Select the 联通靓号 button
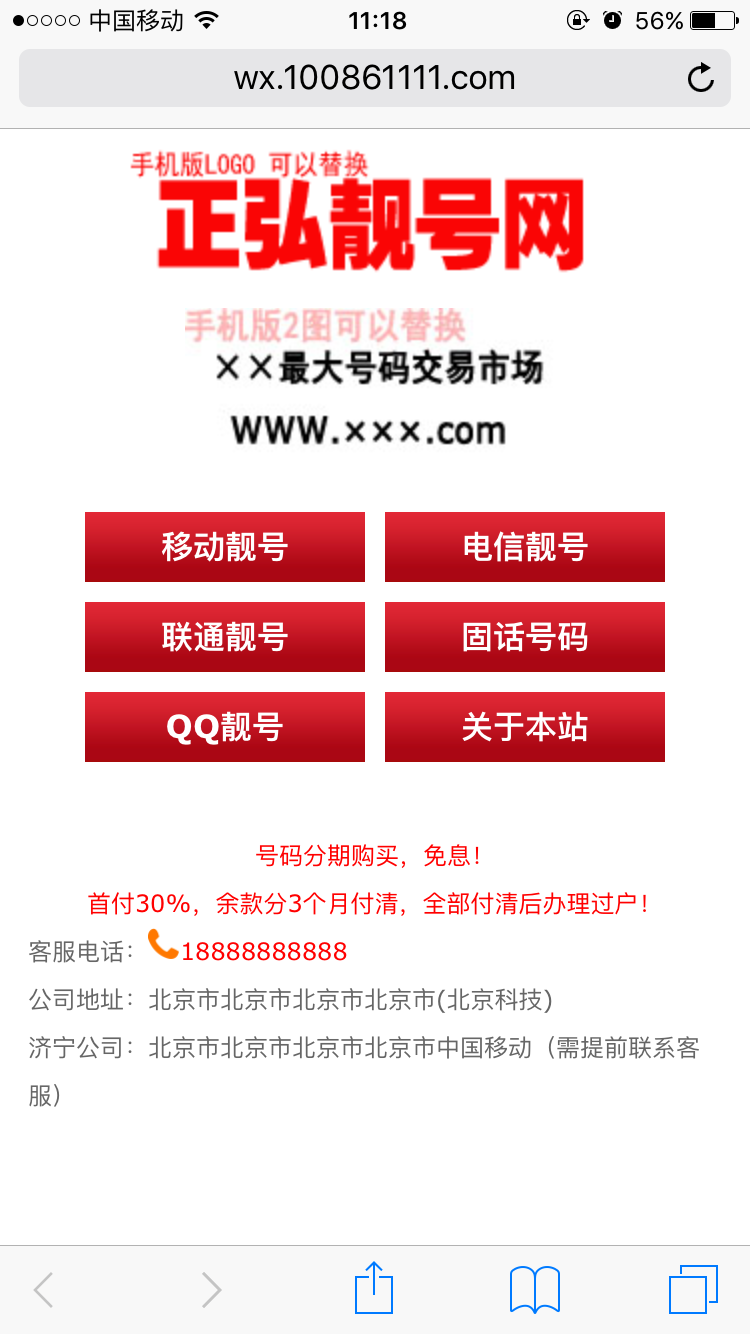This screenshot has width=750, height=1334. (x=225, y=637)
